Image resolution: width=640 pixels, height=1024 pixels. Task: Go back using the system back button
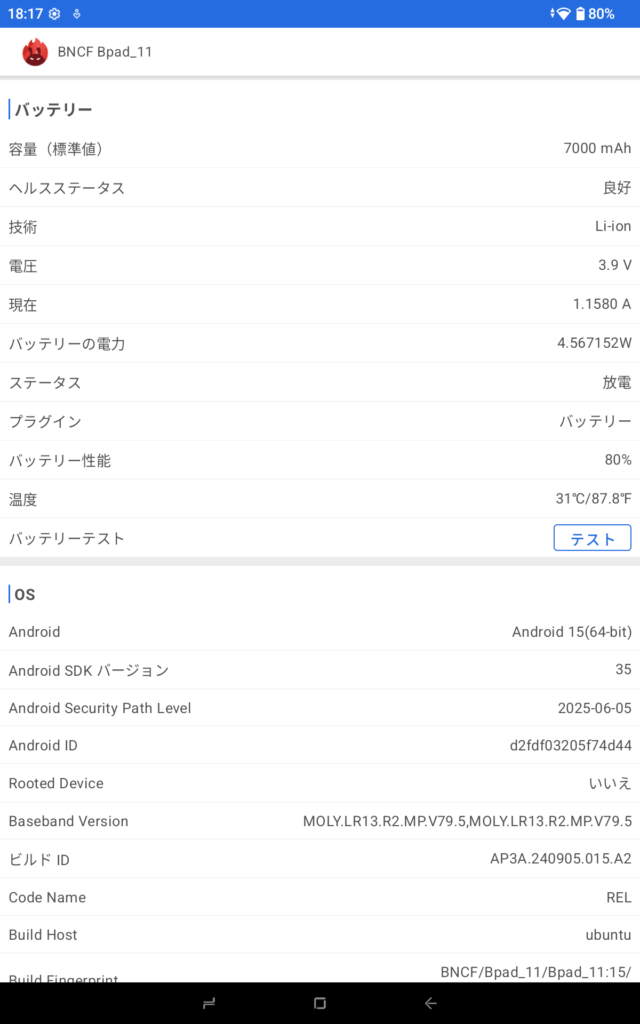(430, 1003)
